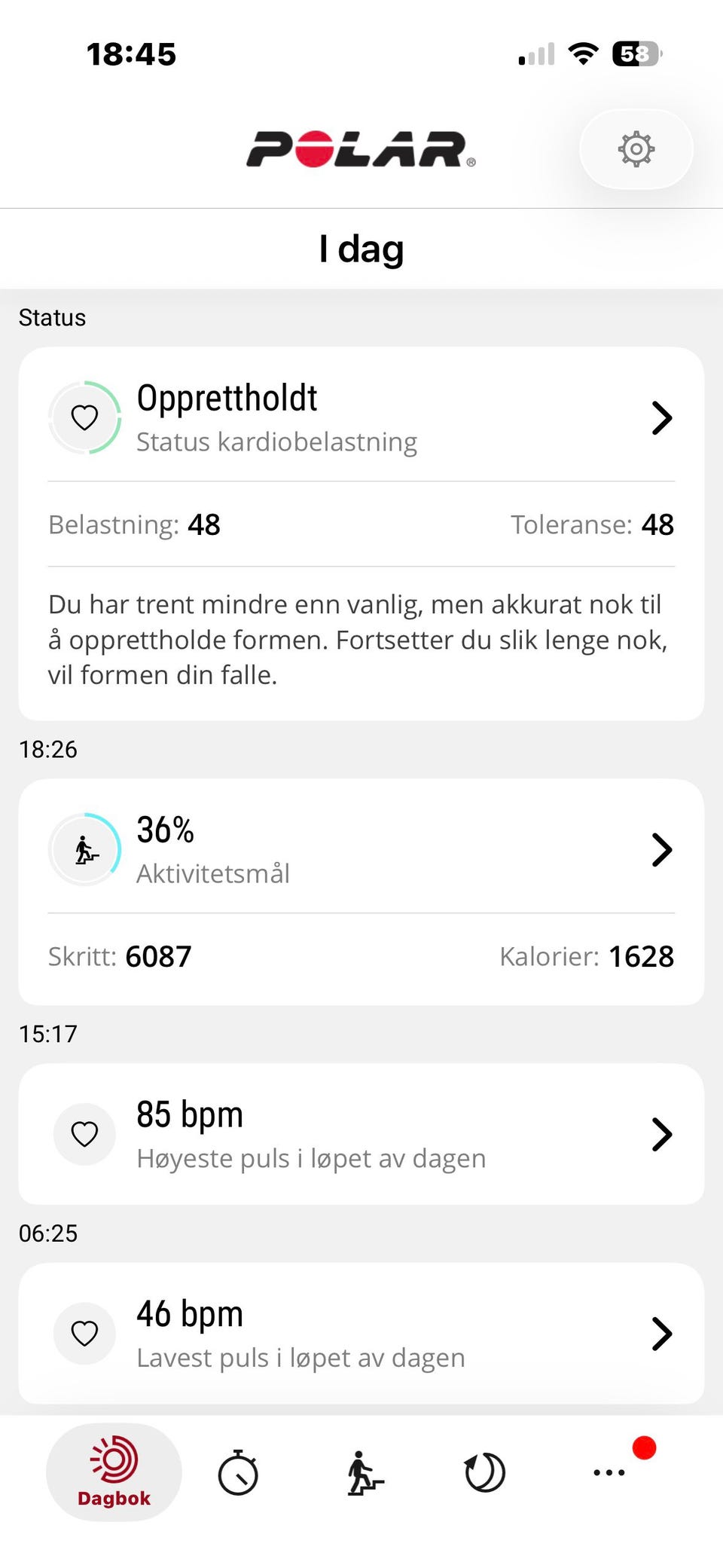Switch to the stopwatch training tab
Image resolution: width=723 pixels, height=1568 pixels.
coord(238,1472)
